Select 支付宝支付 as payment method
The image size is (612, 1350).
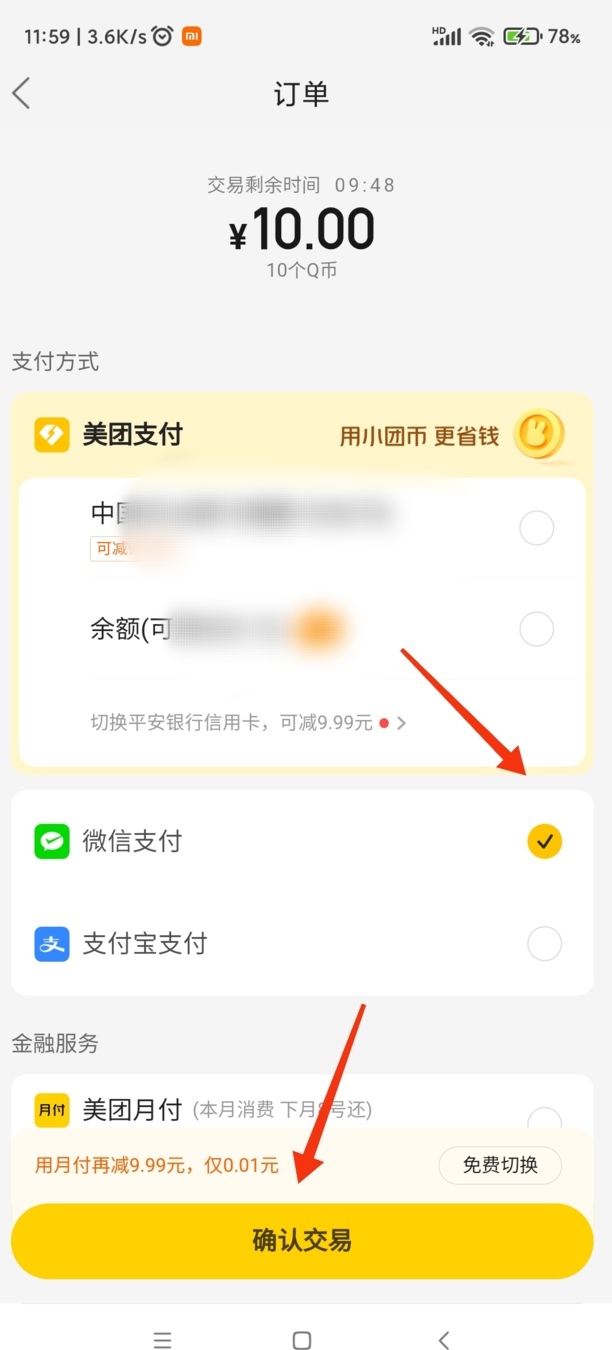pyautogui.click(x=544, y=943)
